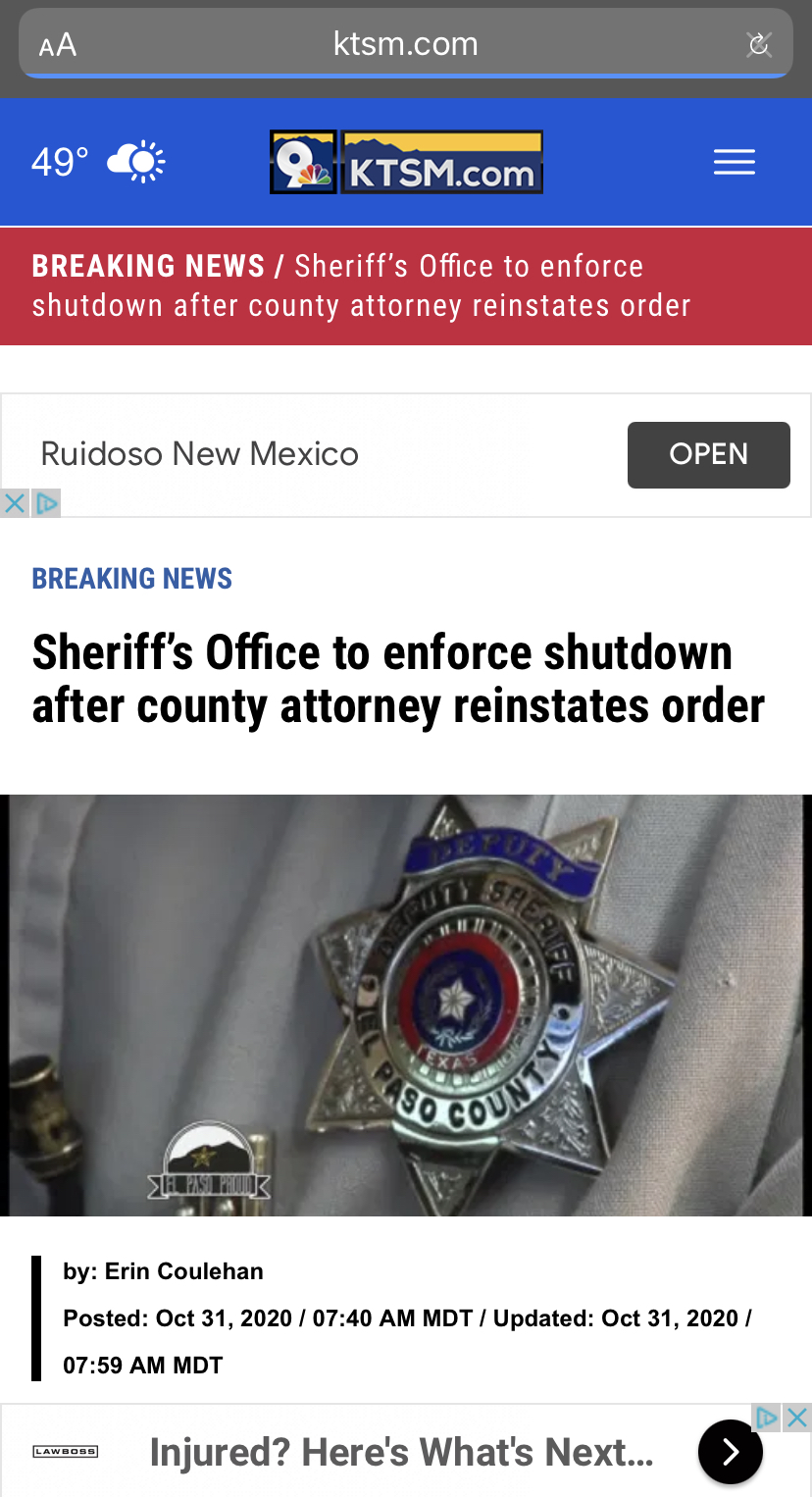Go to KTSM.com home via logo

pyautogui.click(x=406, y=162)
